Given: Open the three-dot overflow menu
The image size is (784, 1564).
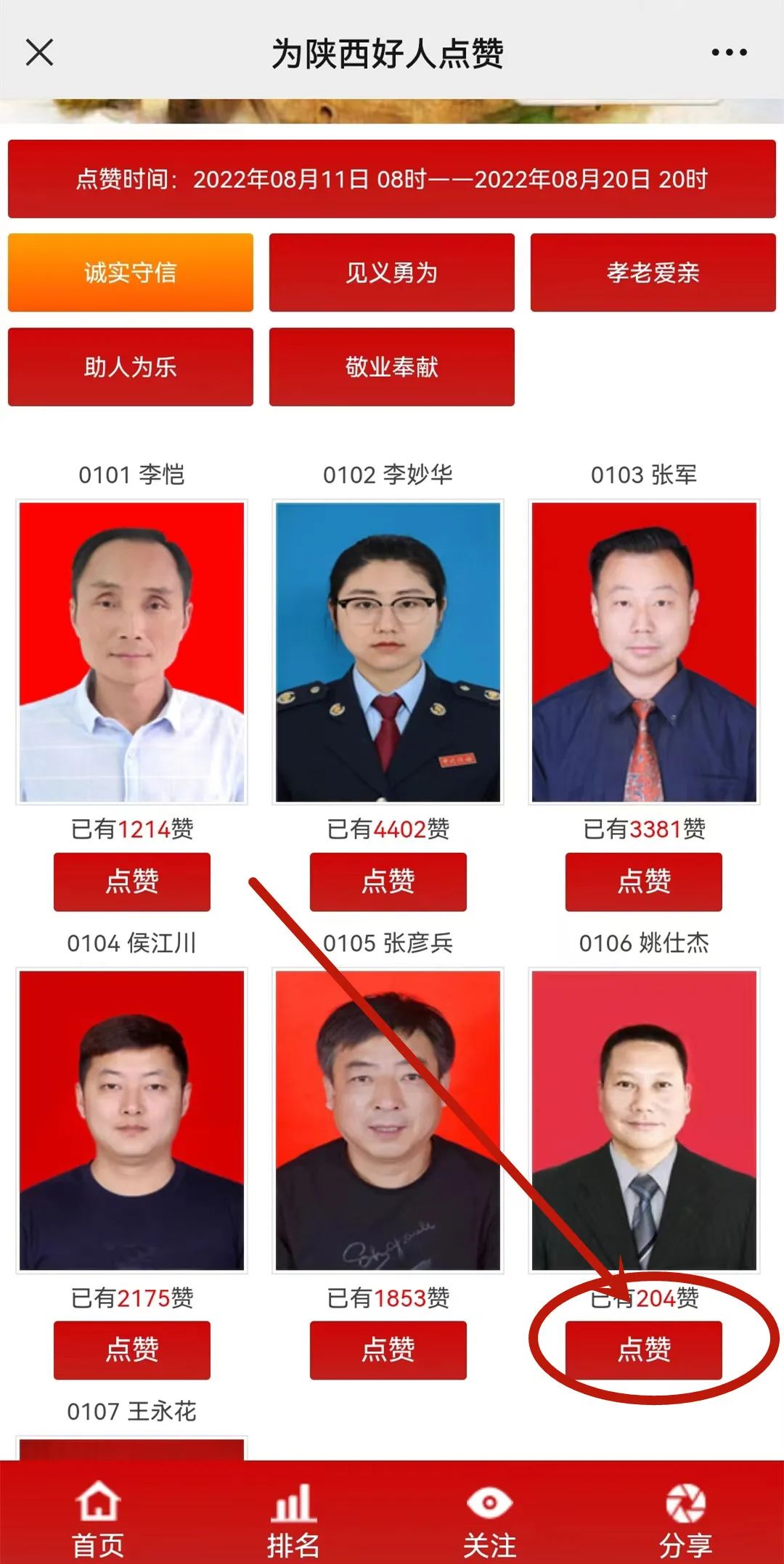Looking at the screenshot, I should click(x=729, y=52).
